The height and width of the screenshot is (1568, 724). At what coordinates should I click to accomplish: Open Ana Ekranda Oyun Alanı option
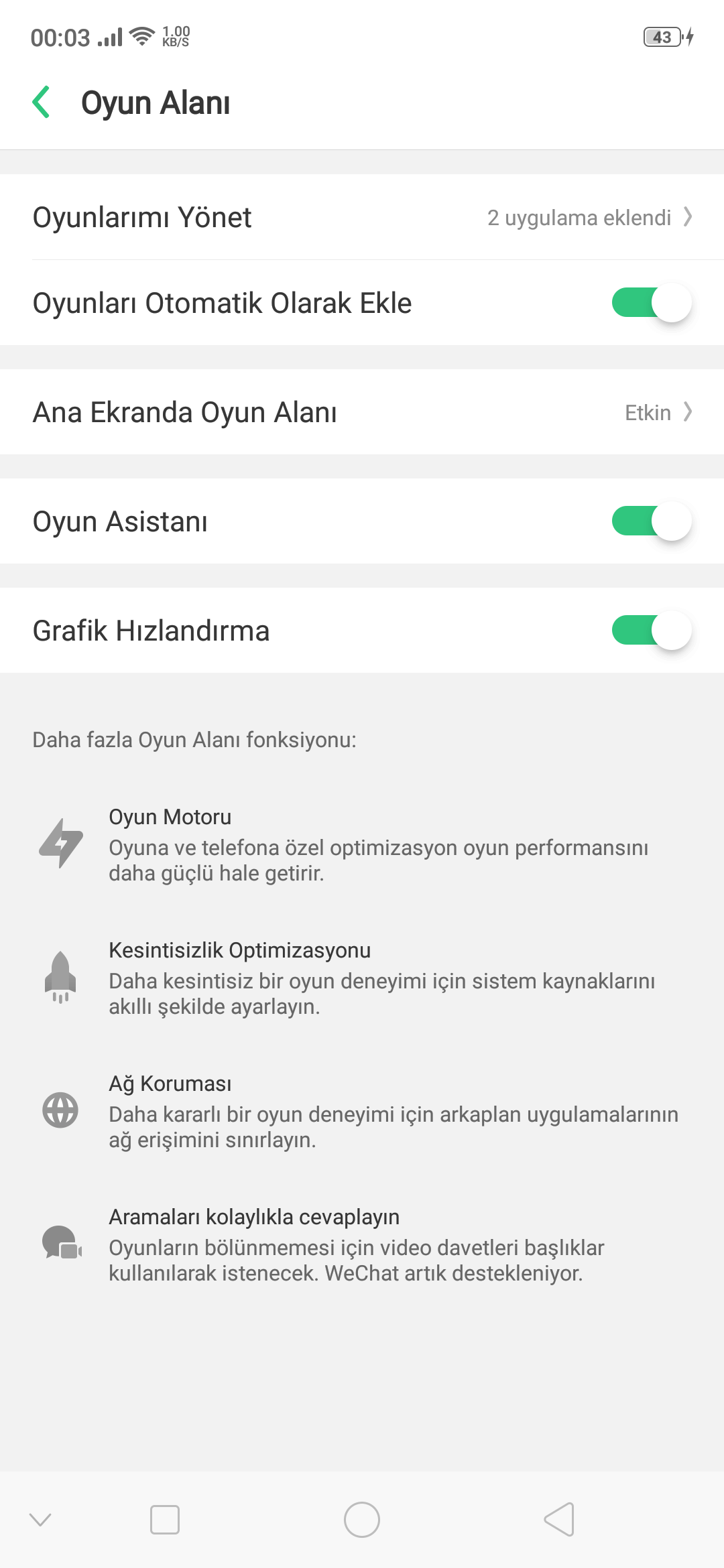pyautogui.click(x=362, y=412)
